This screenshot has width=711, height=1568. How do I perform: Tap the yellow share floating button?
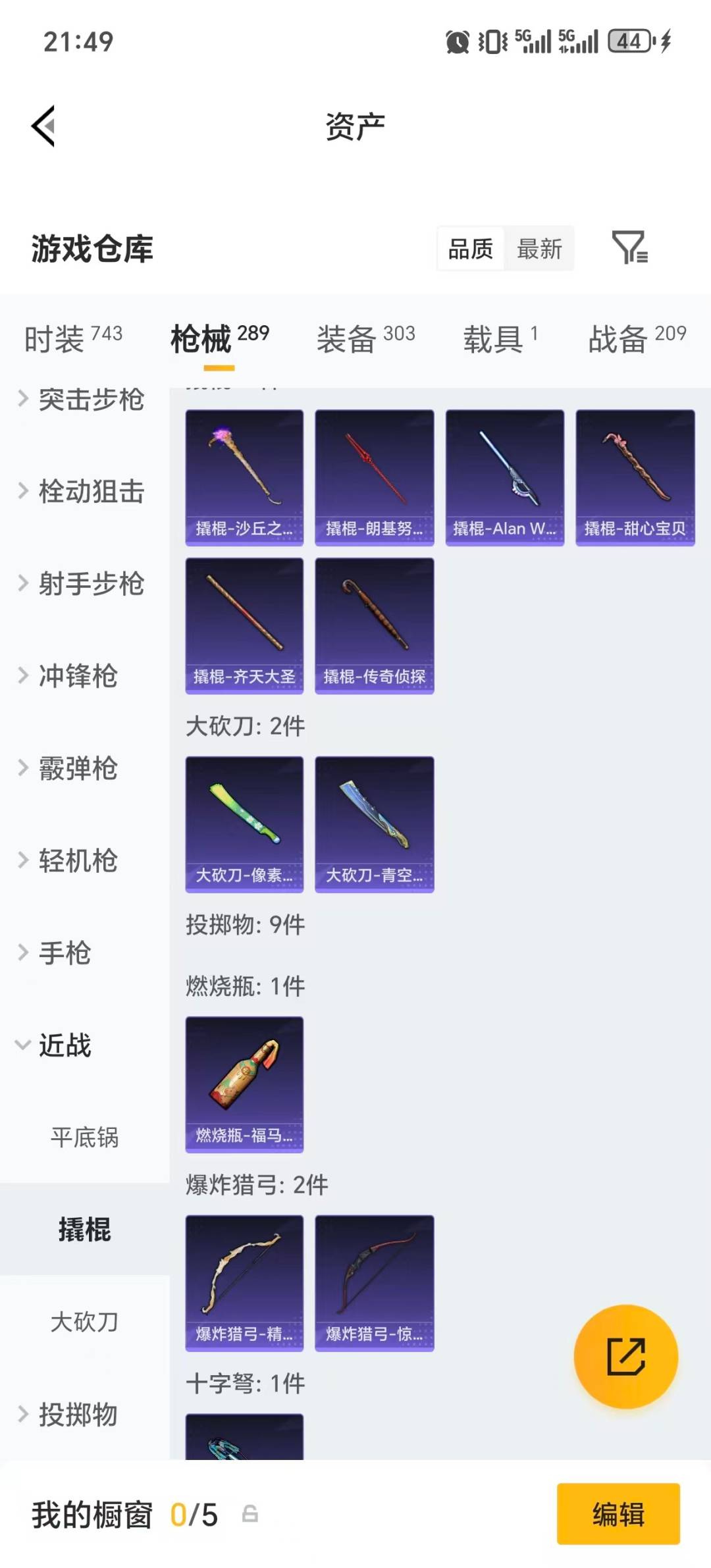626,1356
